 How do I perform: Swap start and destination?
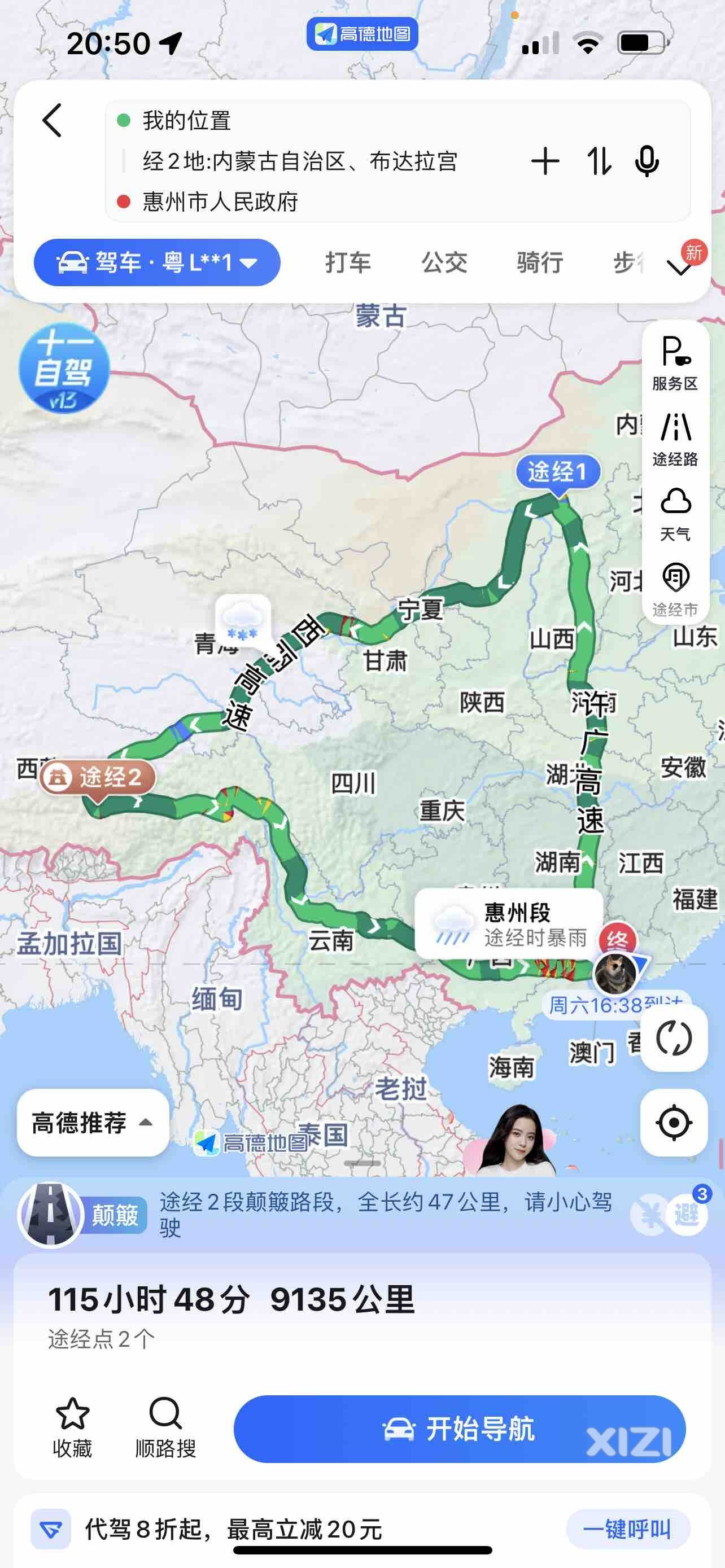pyautogui.click(x=599, y=161)
